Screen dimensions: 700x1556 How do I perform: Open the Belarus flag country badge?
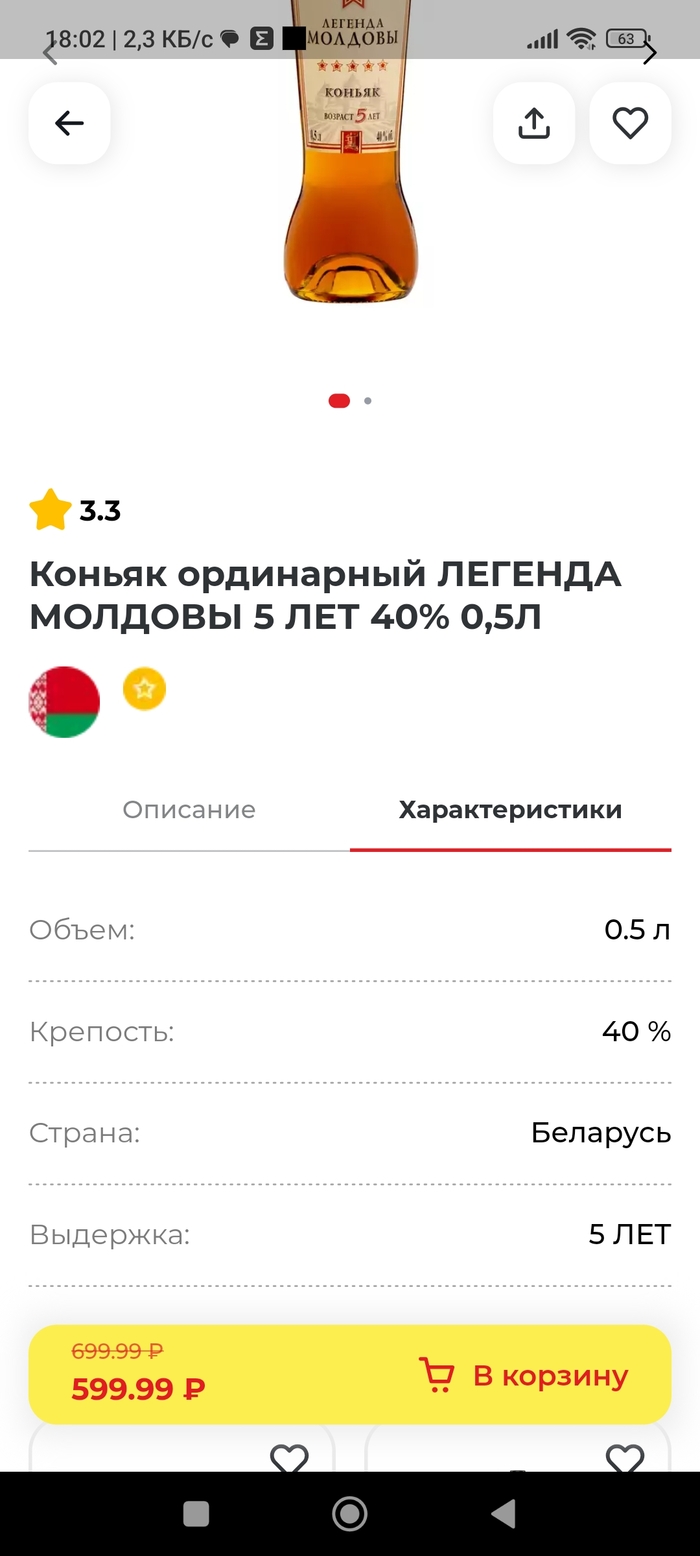pyautogui.click(x=64, y=702)
